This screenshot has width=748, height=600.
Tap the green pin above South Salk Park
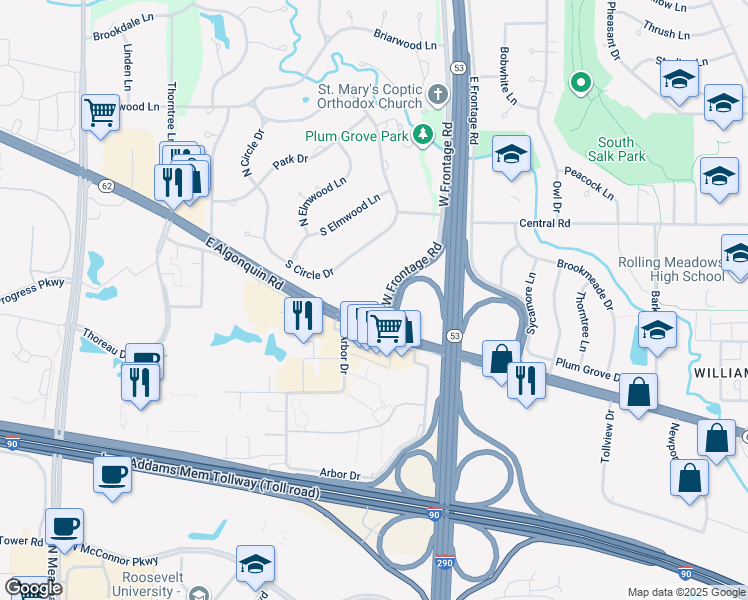tap(579, 83)
